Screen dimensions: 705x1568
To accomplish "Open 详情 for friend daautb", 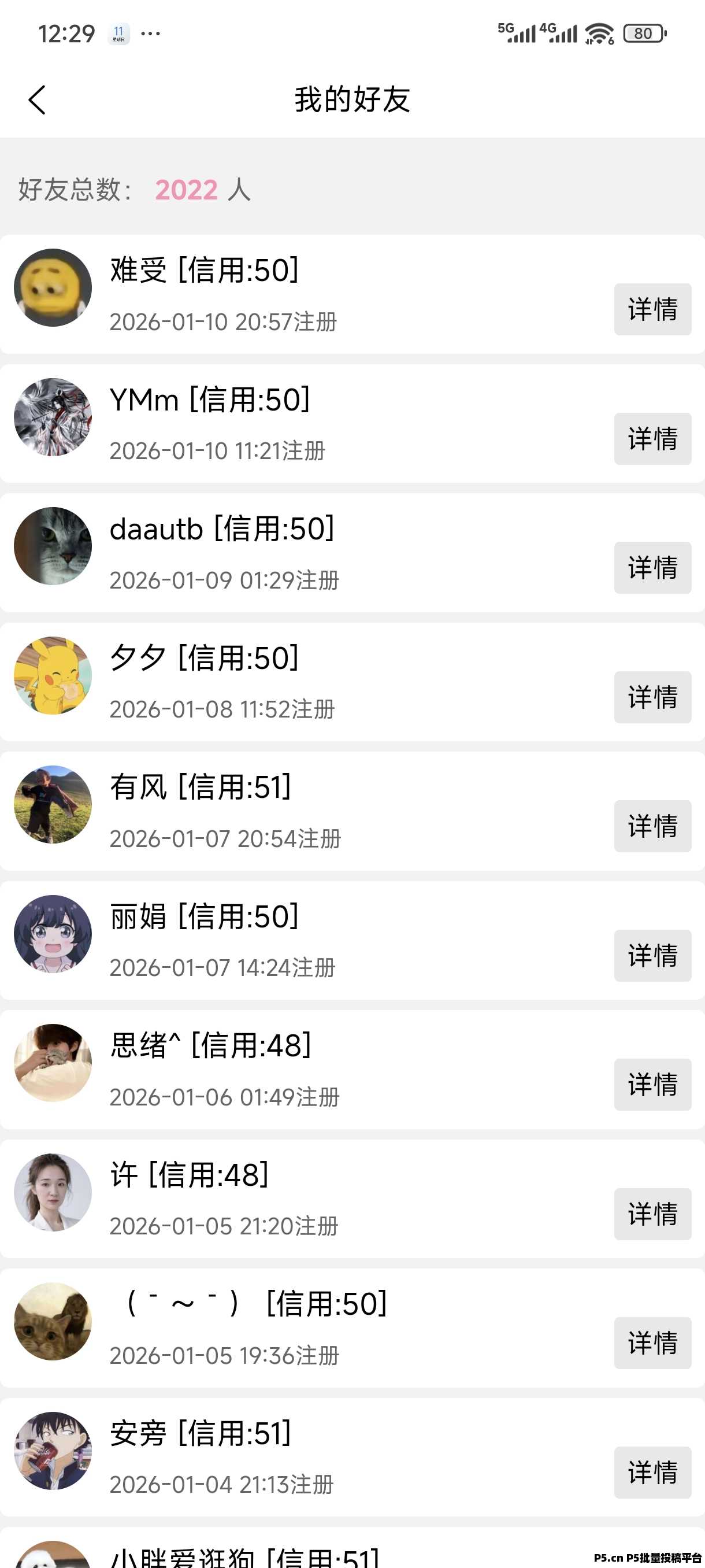I will click(652, 568).
